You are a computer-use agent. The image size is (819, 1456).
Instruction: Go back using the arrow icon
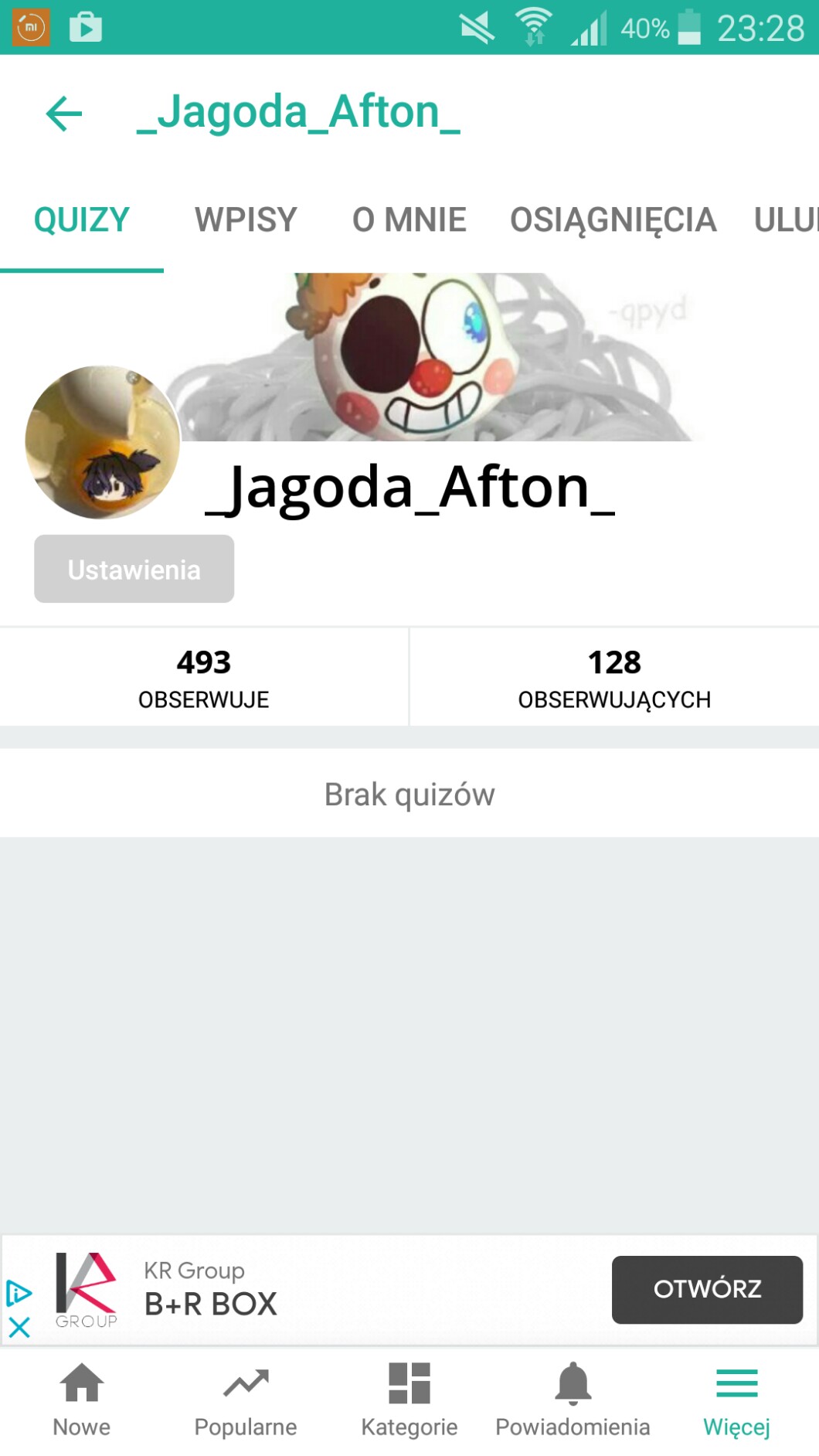point(64,114)
